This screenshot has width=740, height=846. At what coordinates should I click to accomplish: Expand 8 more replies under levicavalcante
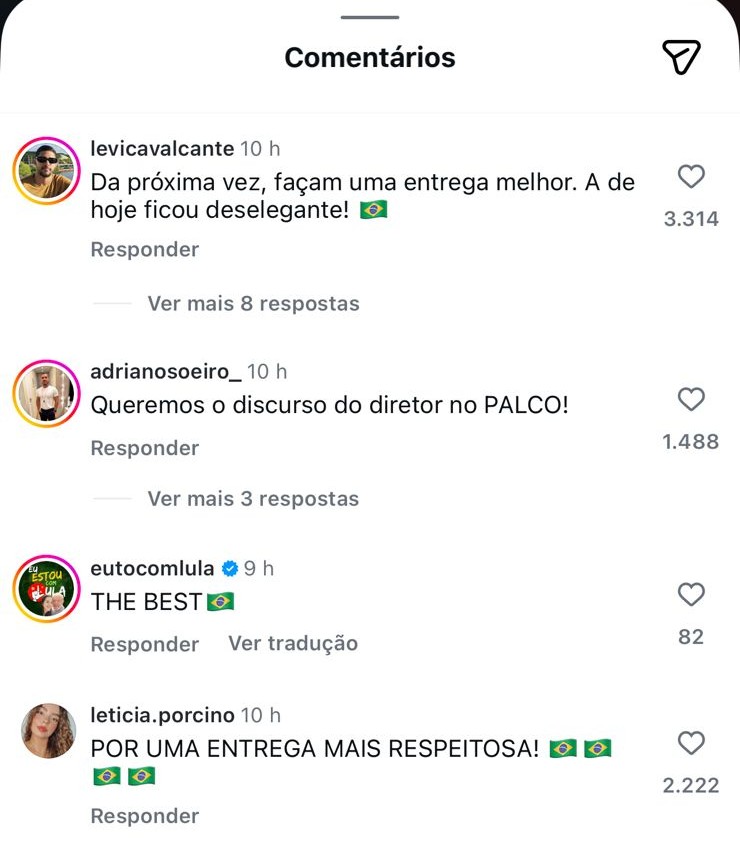pos(253,303)
